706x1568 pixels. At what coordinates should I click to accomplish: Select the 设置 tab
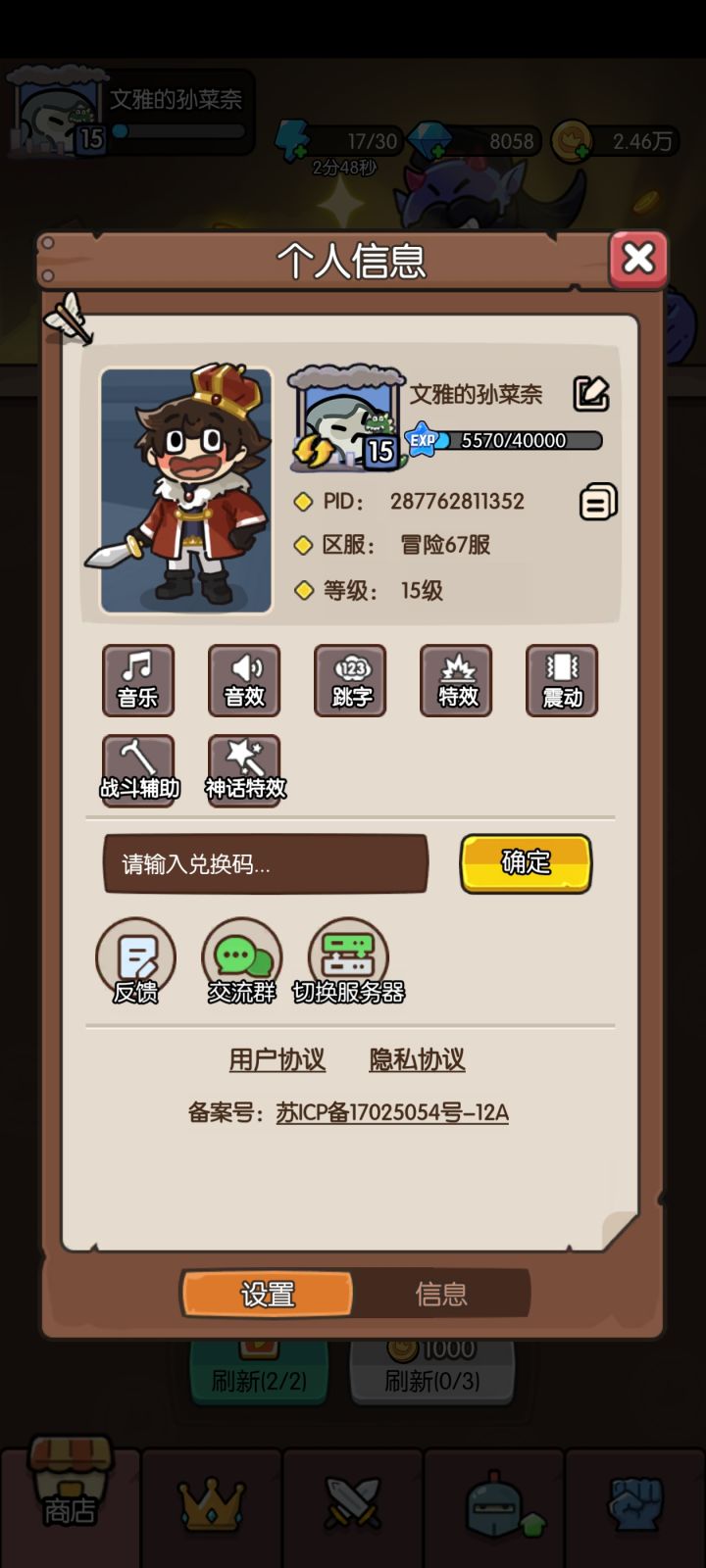(266, 1294)
